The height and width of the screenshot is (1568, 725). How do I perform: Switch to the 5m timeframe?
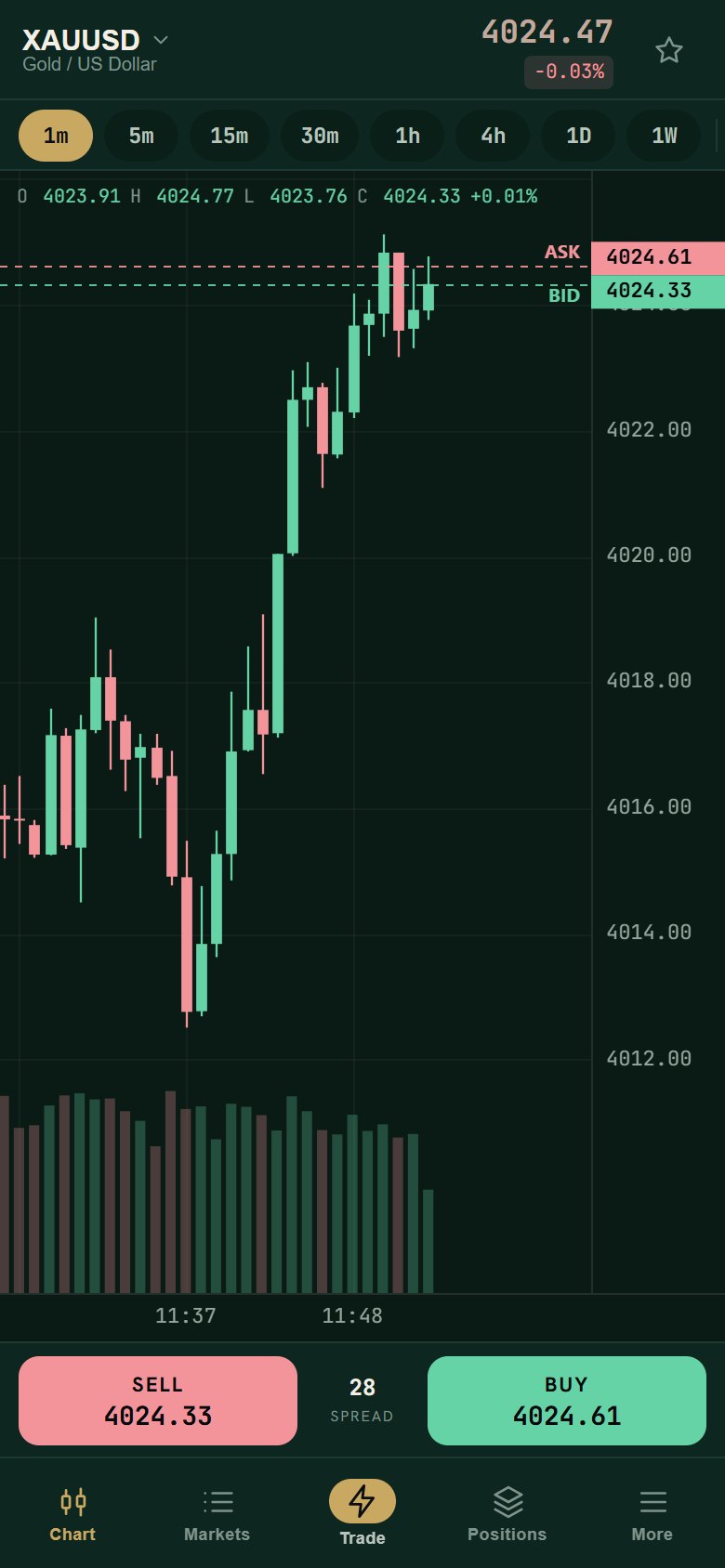141,136
